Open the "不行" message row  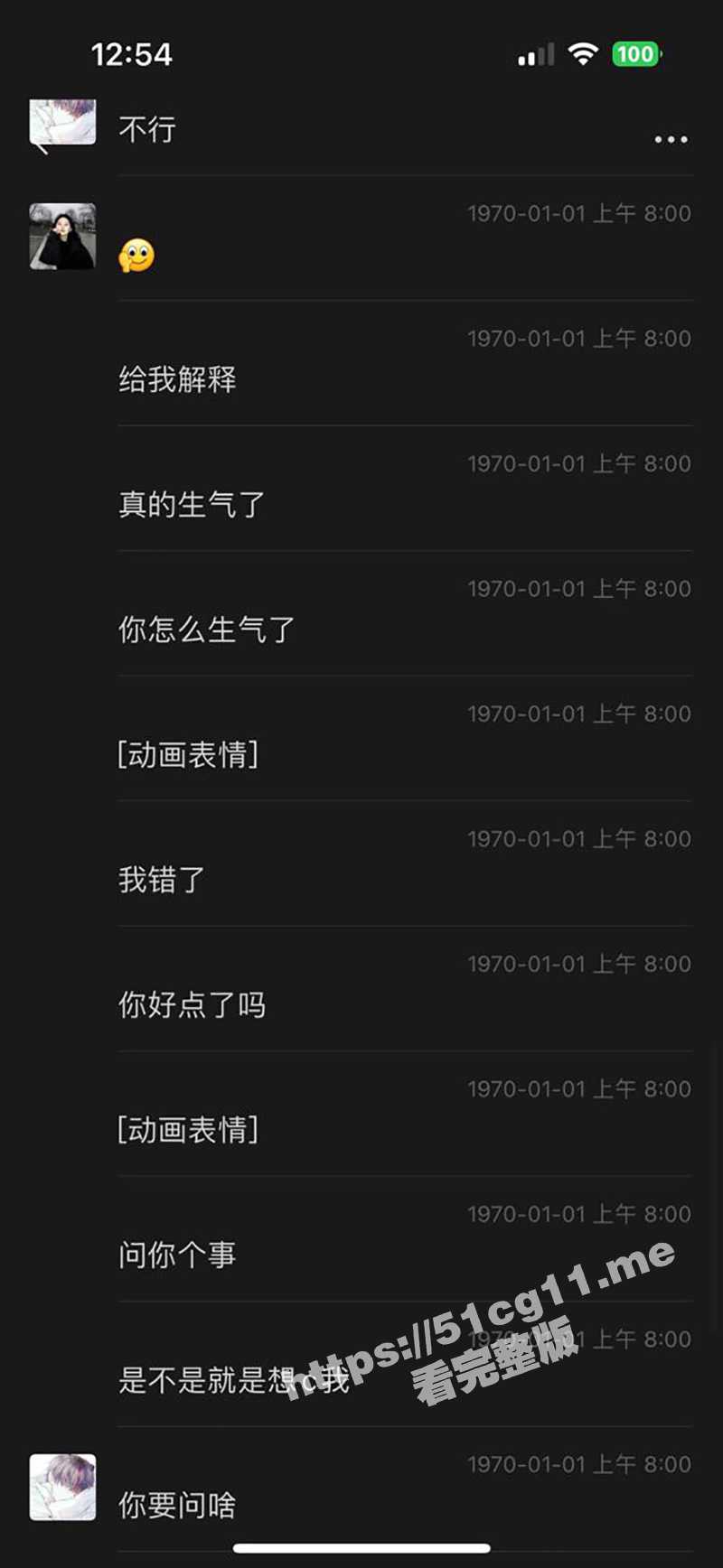(147, 129)
